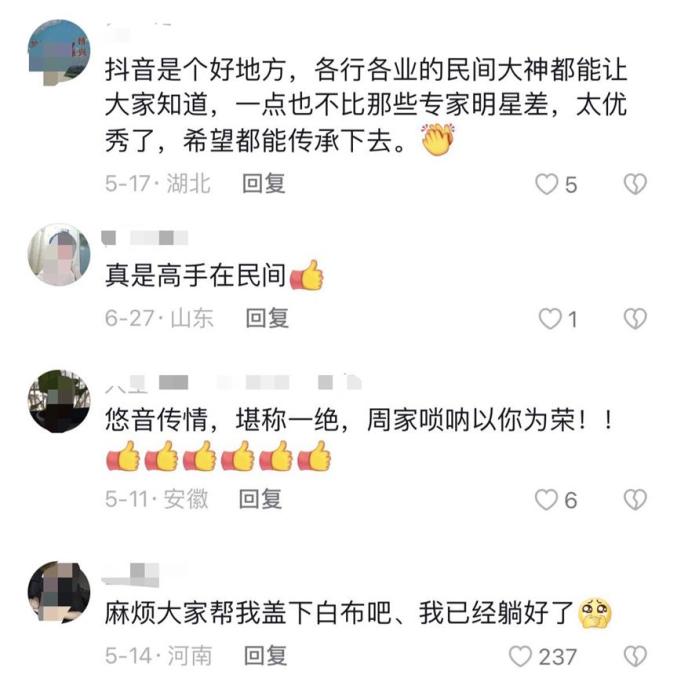Open the 山东 commenter's profile picture
The width and height of the screenshot is (677, 693).
58,255
